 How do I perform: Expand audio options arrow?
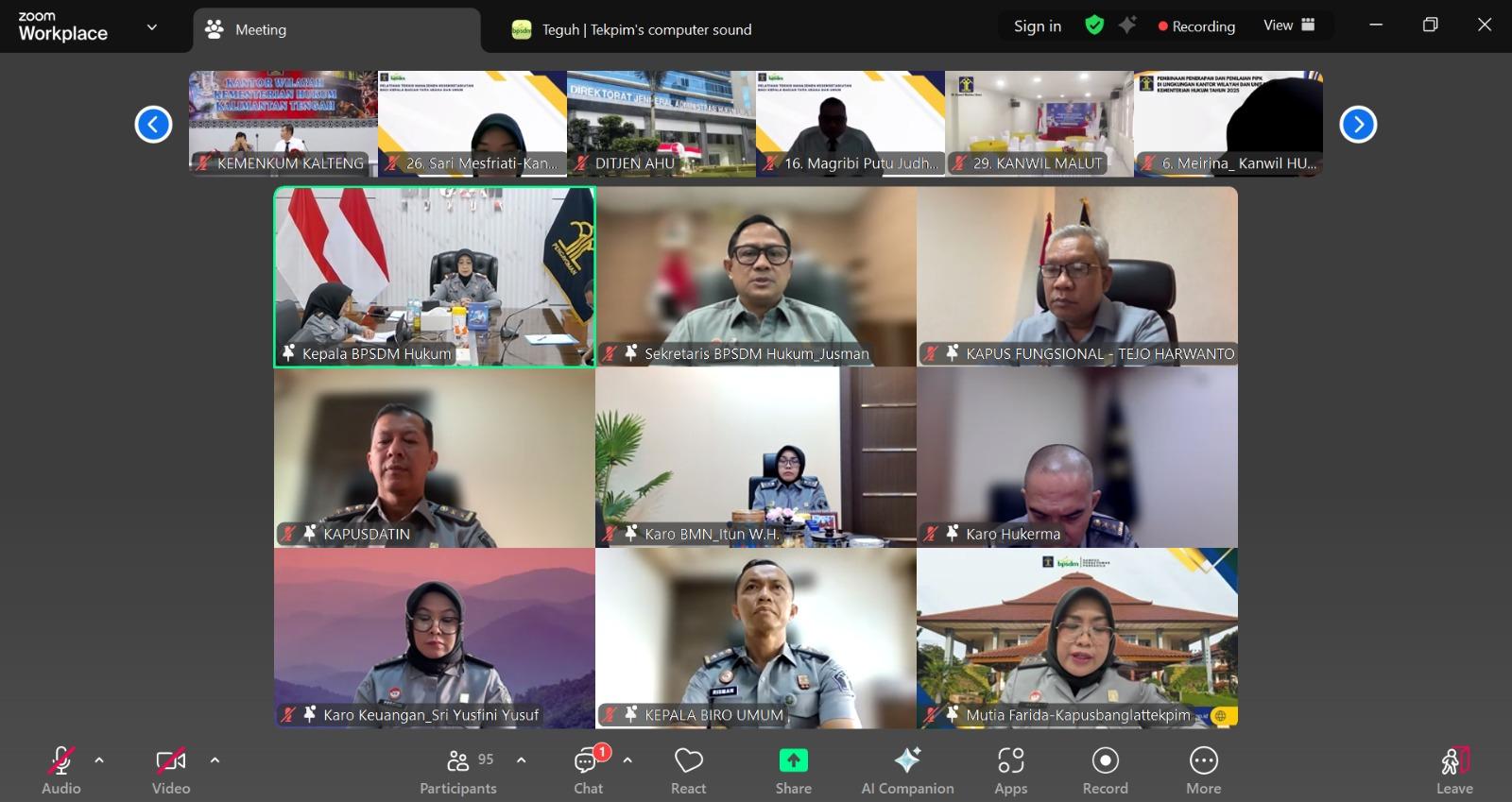click(99, 759)
